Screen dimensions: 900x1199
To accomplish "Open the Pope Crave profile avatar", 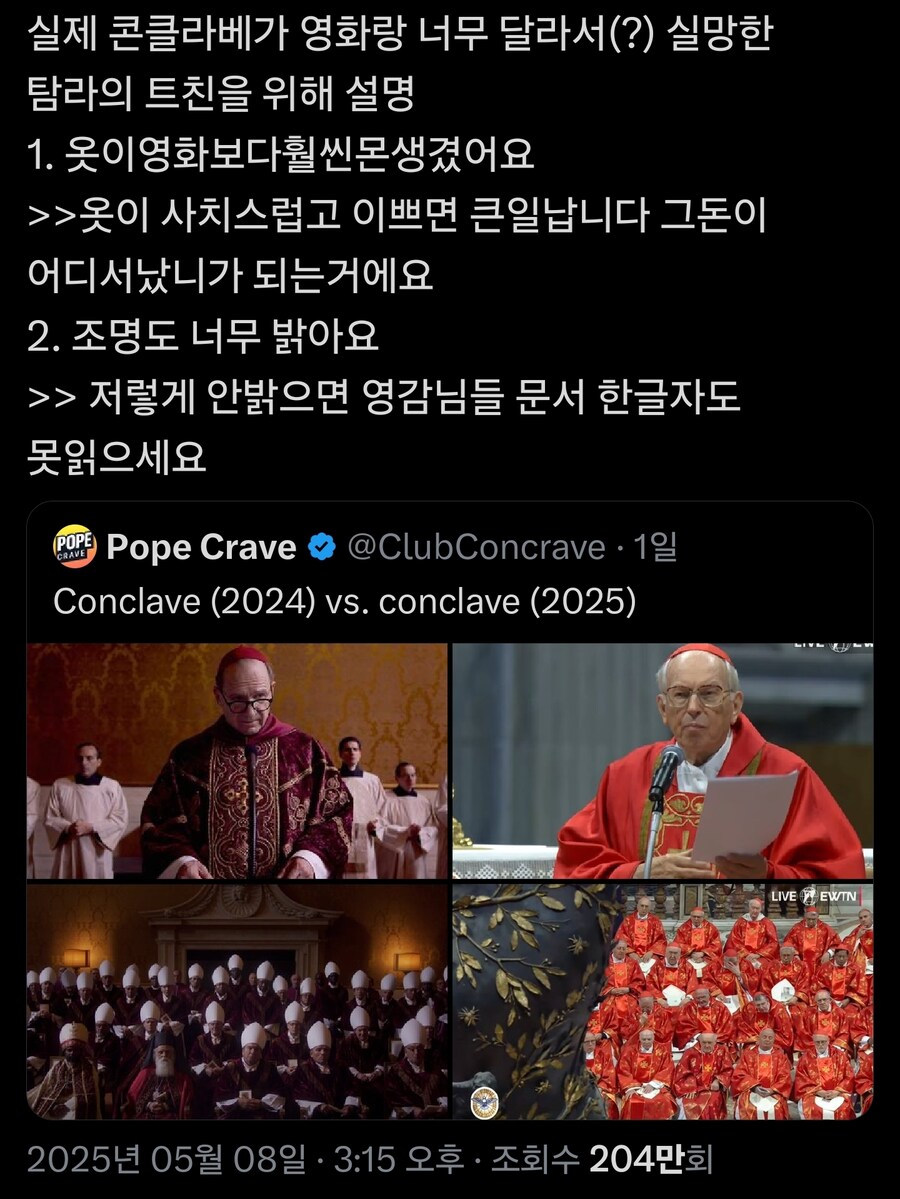I will pyautogui.click(x=75, y=547).
